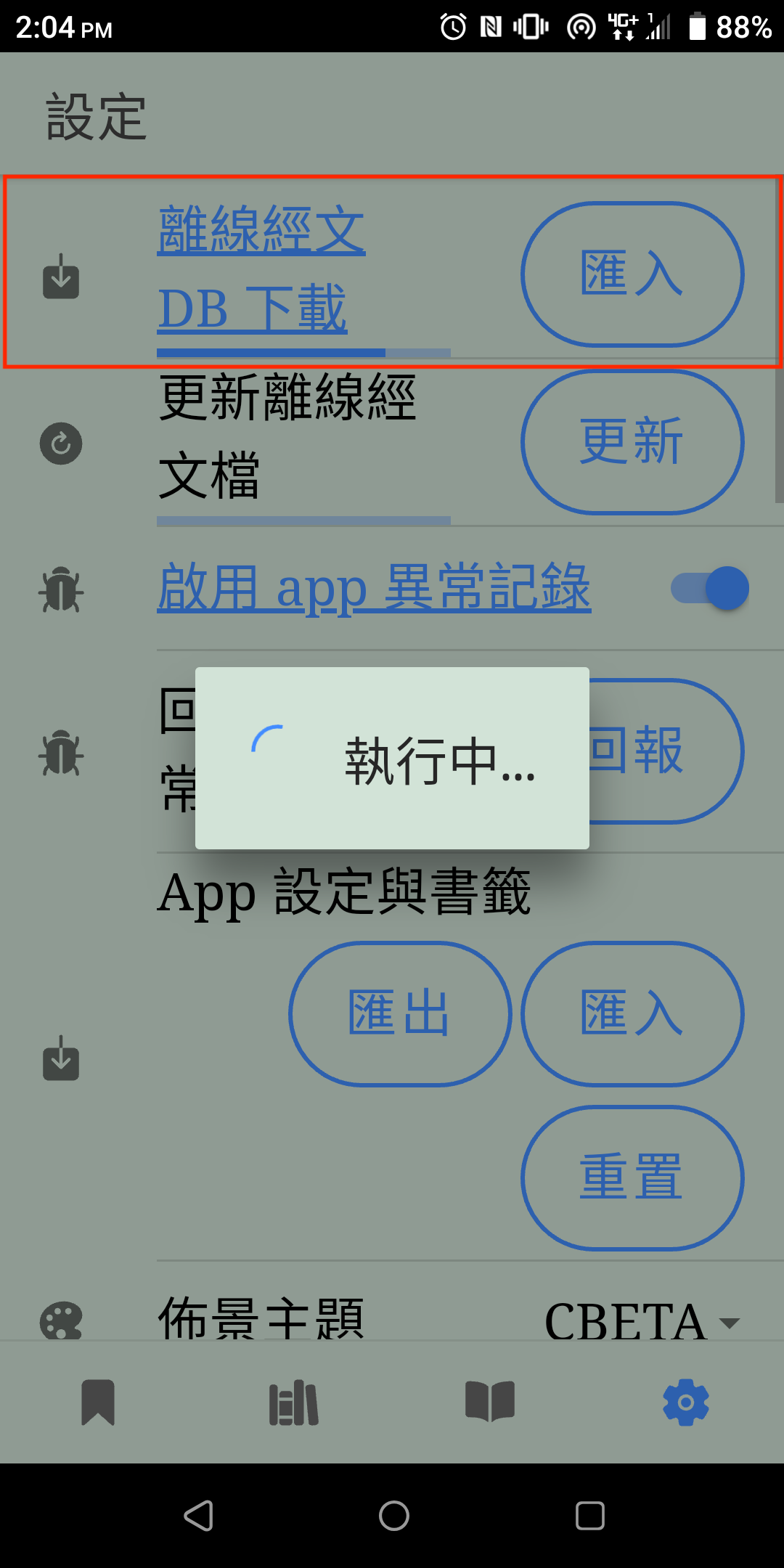Viewport: 784px width, 1568px height.
Task: Tap the 更新 button for offline scriptures
Action: pyautogui.click(x=632, y=442)
